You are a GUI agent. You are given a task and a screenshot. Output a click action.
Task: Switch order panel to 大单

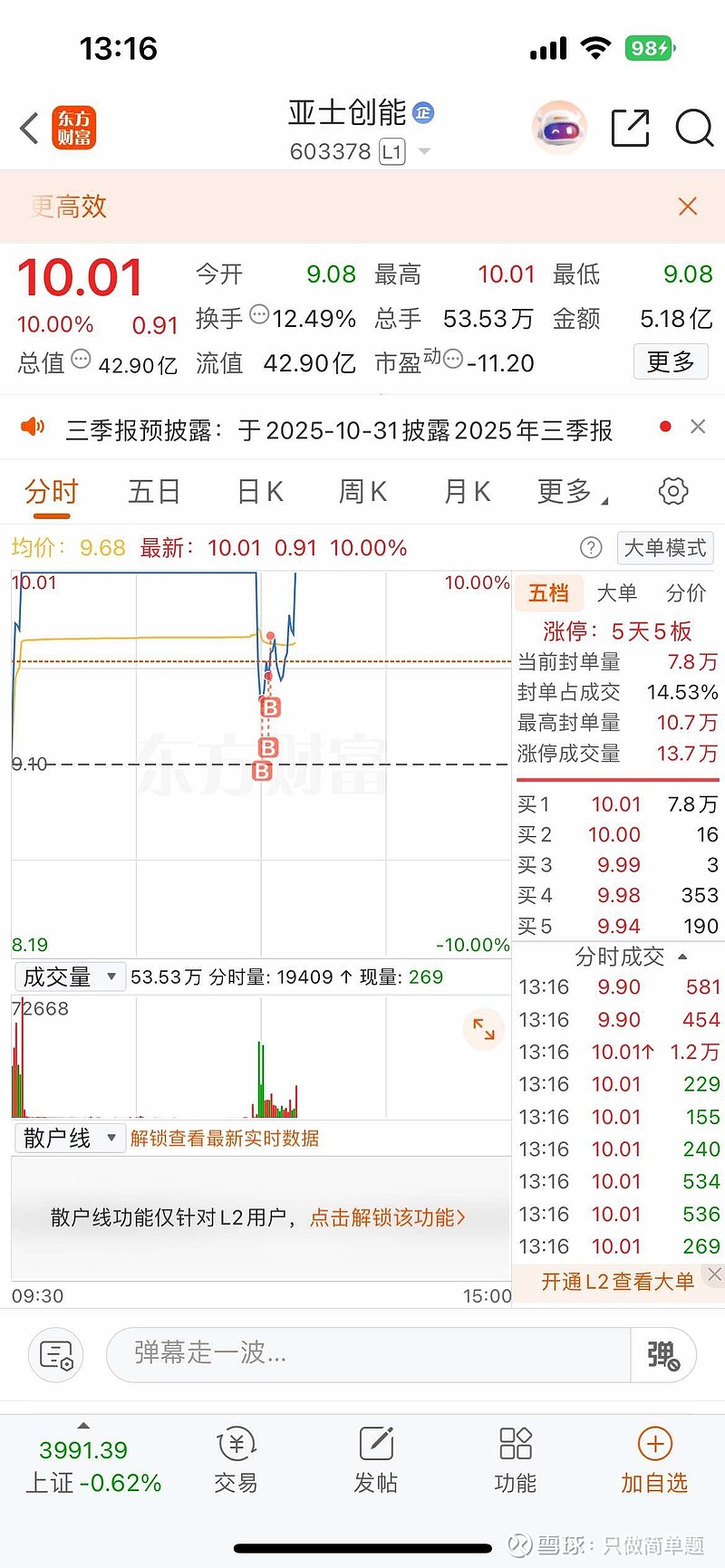(617, 593)
